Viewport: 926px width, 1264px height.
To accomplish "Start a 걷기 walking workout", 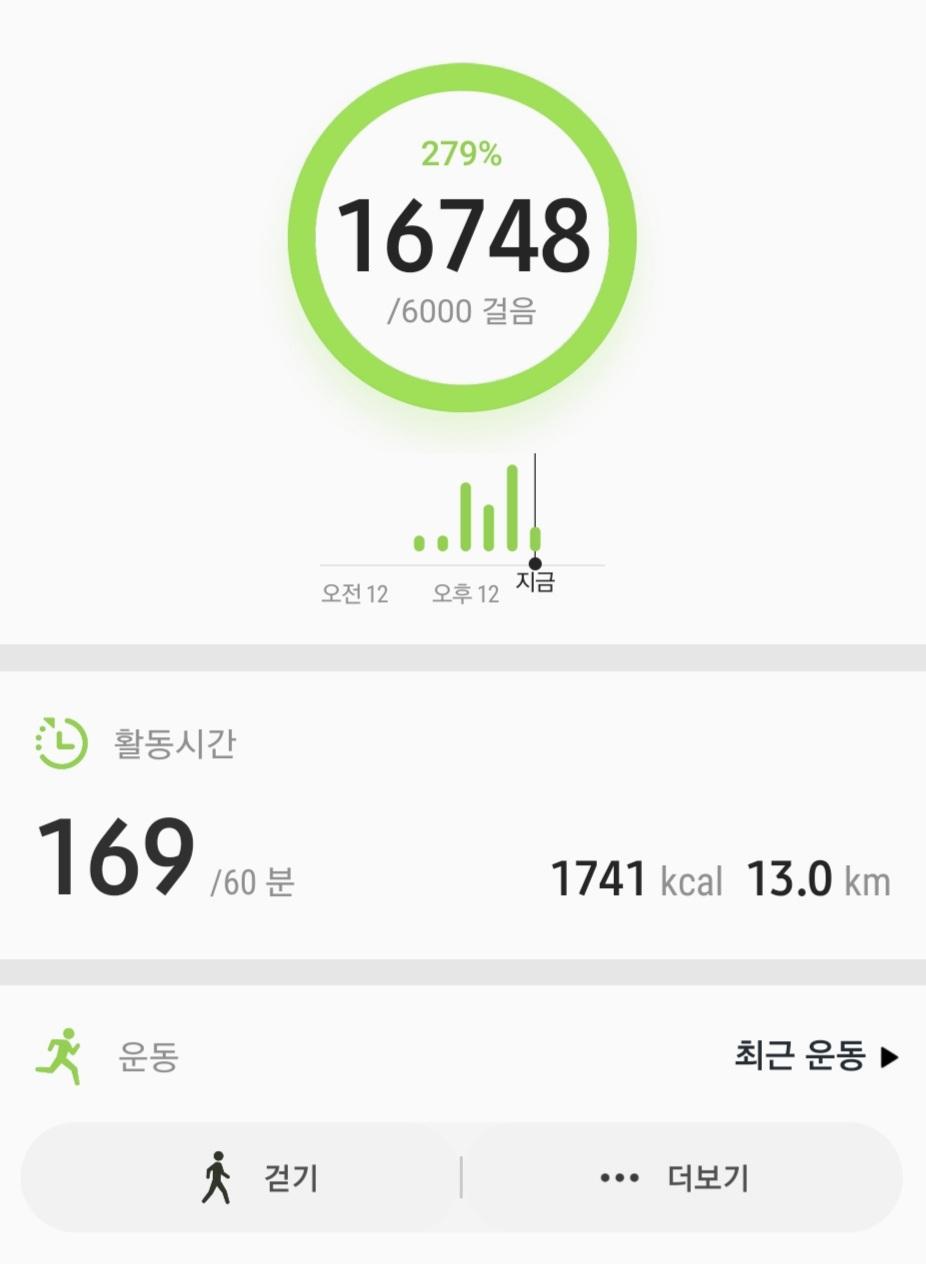I will click(242, 1177).
